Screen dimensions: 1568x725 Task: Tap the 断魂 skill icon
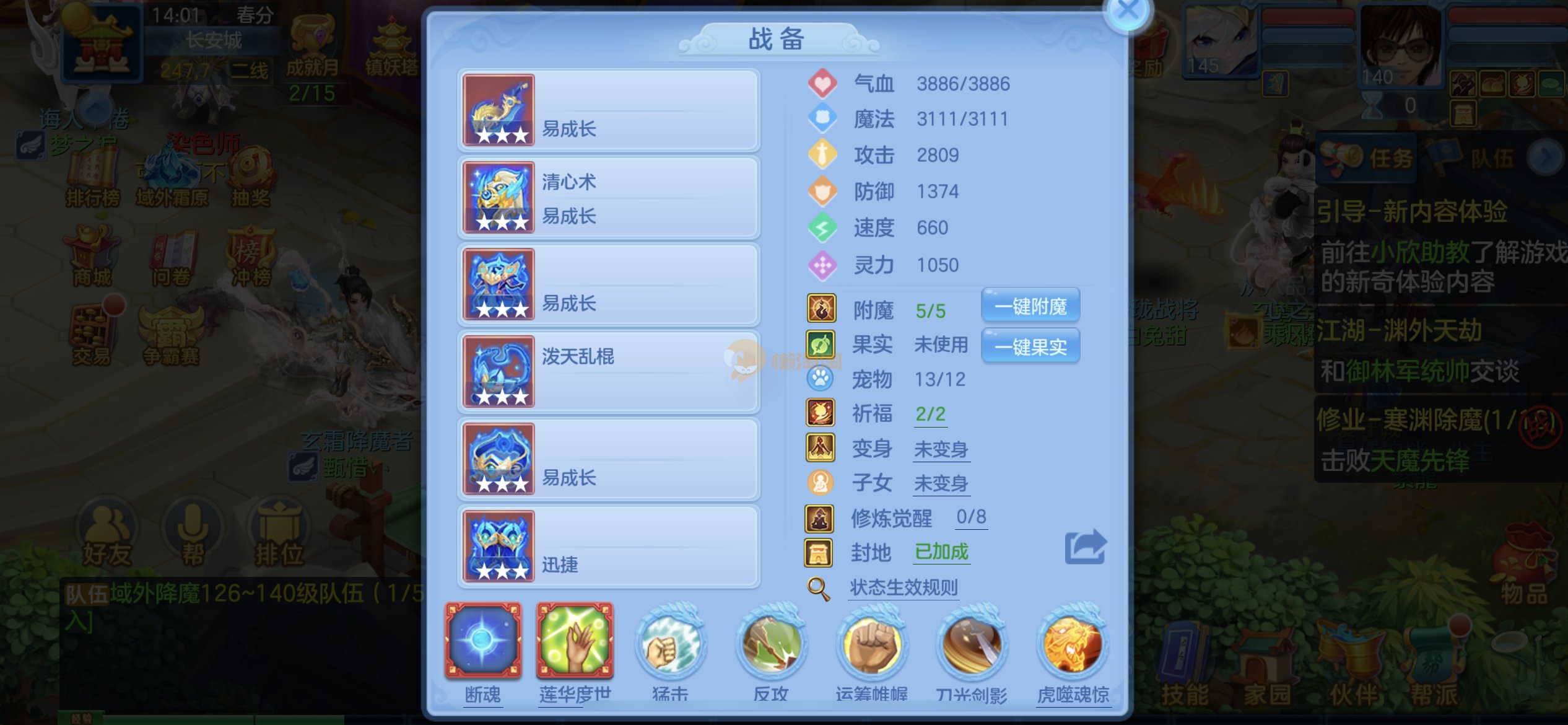[x=483, y=641]
